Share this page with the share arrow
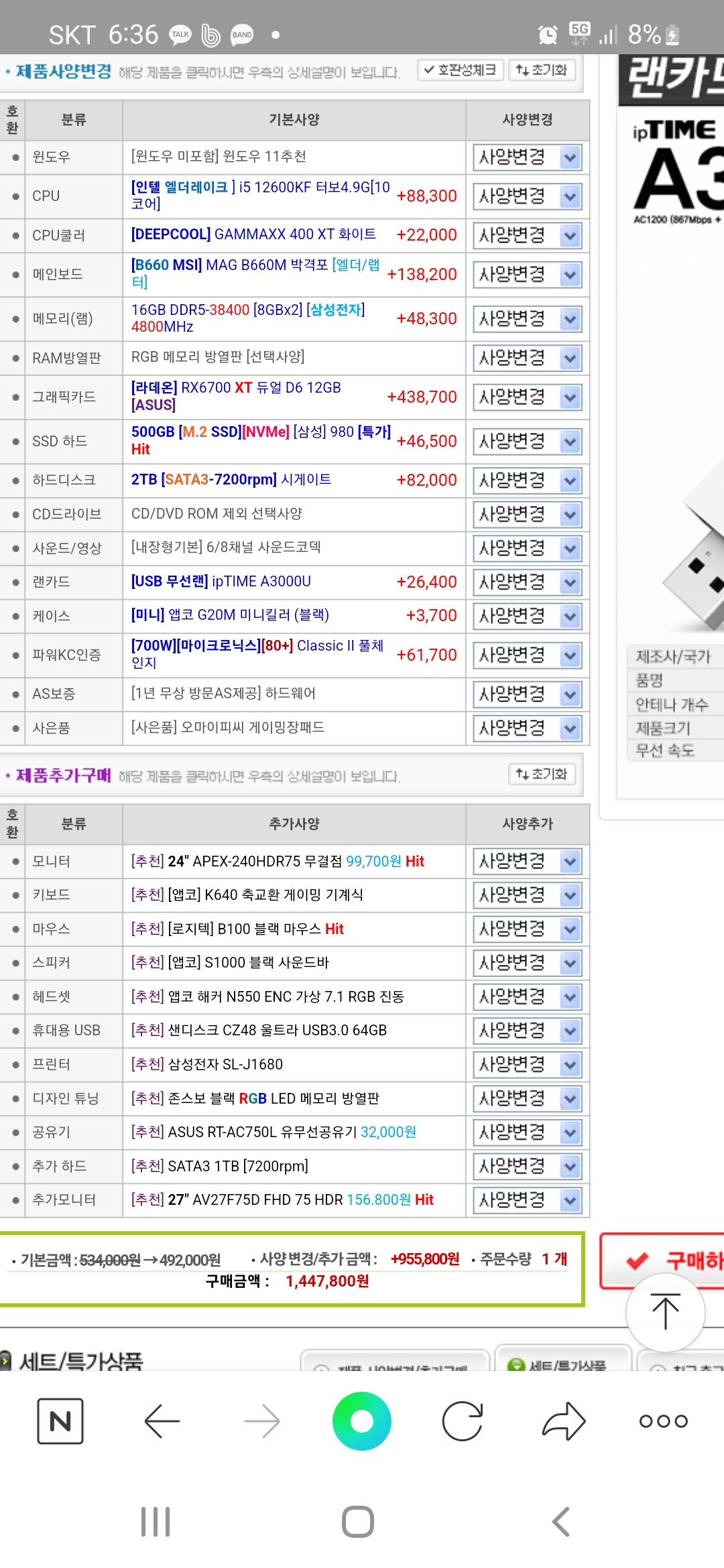 point(563,1421)
